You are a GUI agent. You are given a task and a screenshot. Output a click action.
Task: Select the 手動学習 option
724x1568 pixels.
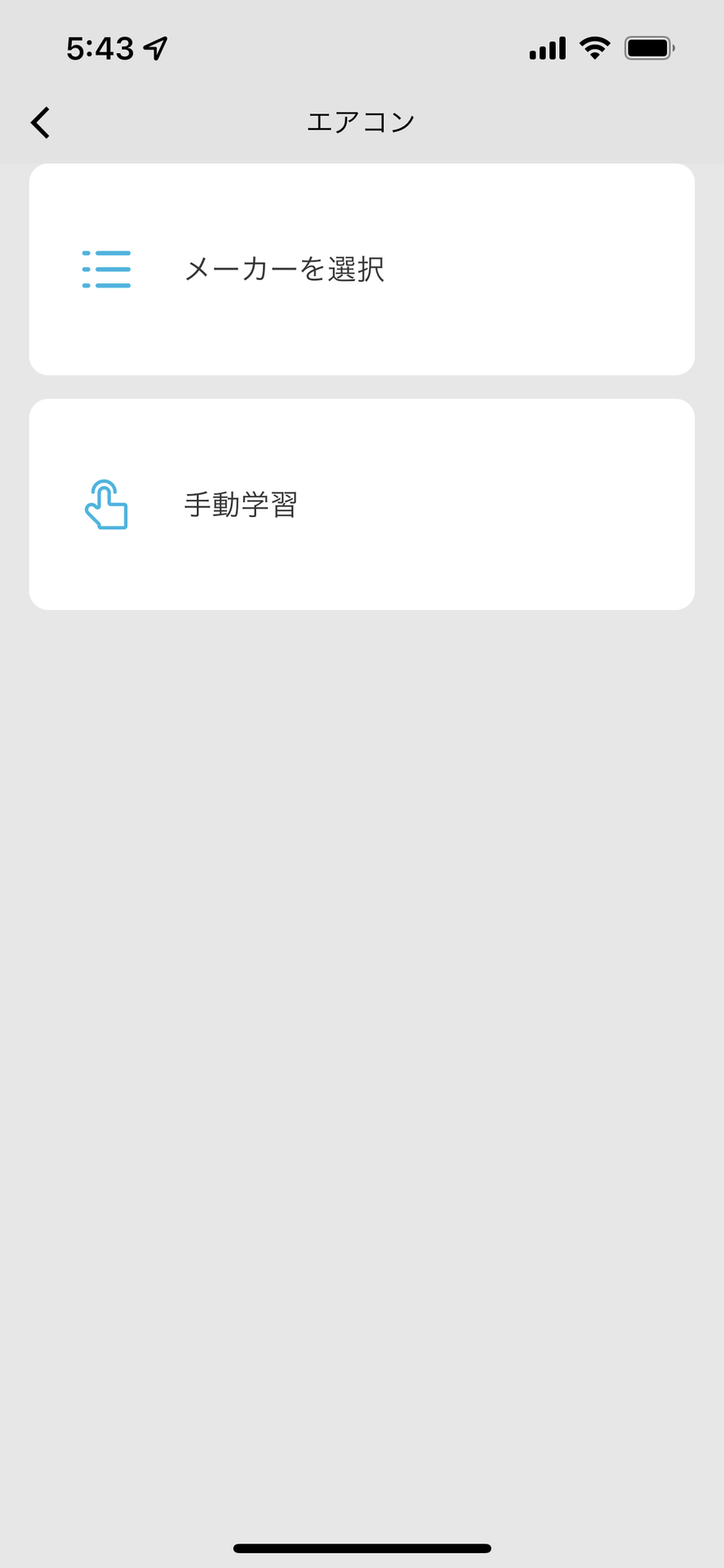point(362,504)
